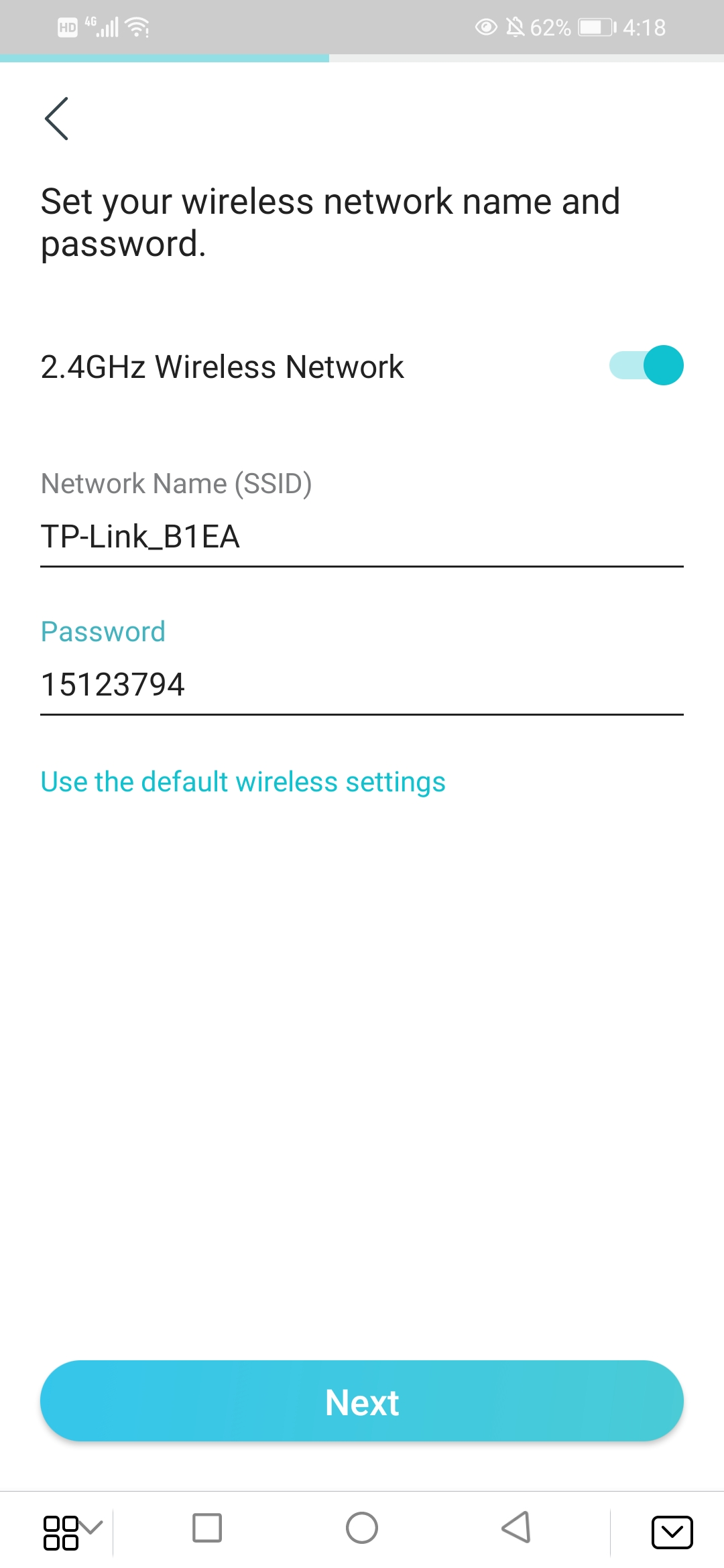This screenshot has height=1568, width=724.
Task: Open the recent apps view
Action: [x=207, y=1528]
